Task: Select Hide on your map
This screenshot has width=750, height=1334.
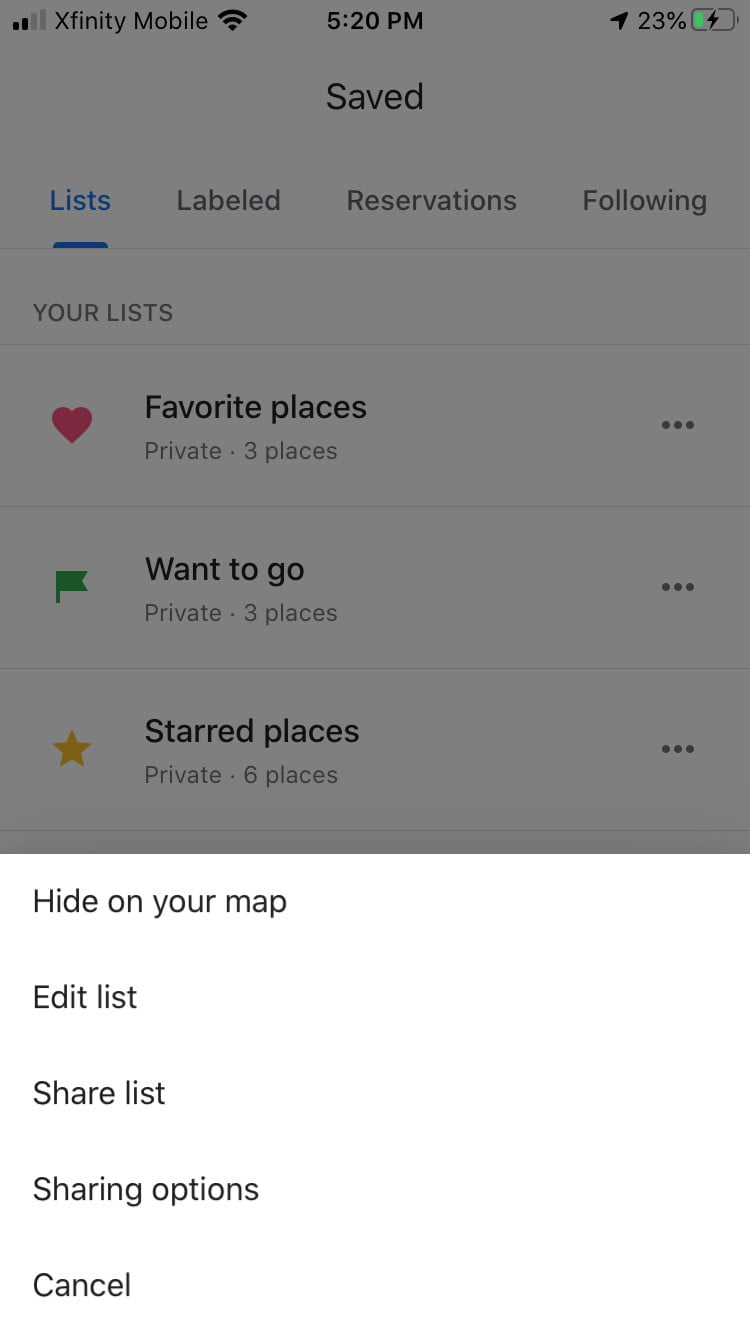Action: pyautogui.click(x=375, y=902)
